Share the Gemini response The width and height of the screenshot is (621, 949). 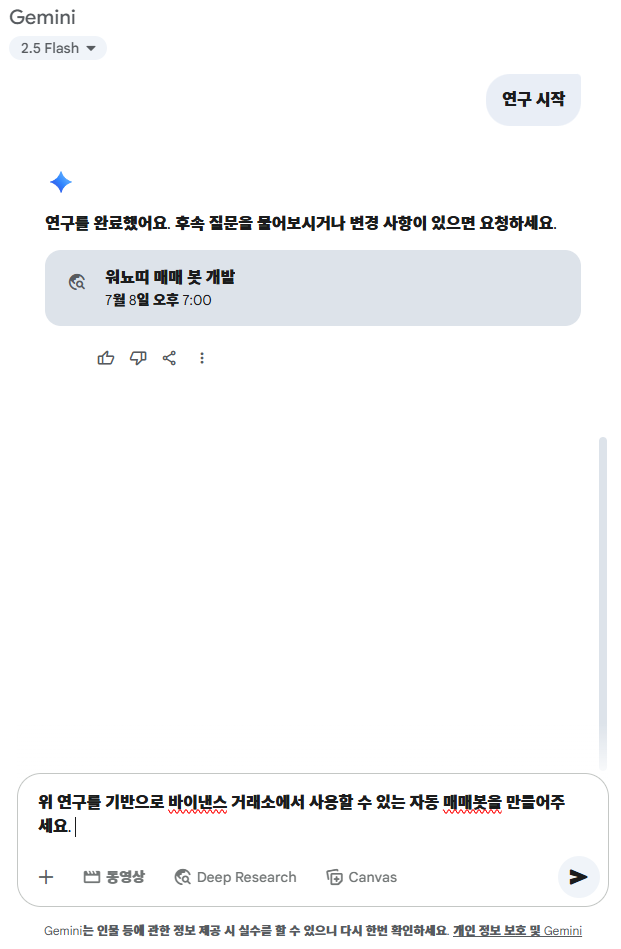tap(169, 358)
